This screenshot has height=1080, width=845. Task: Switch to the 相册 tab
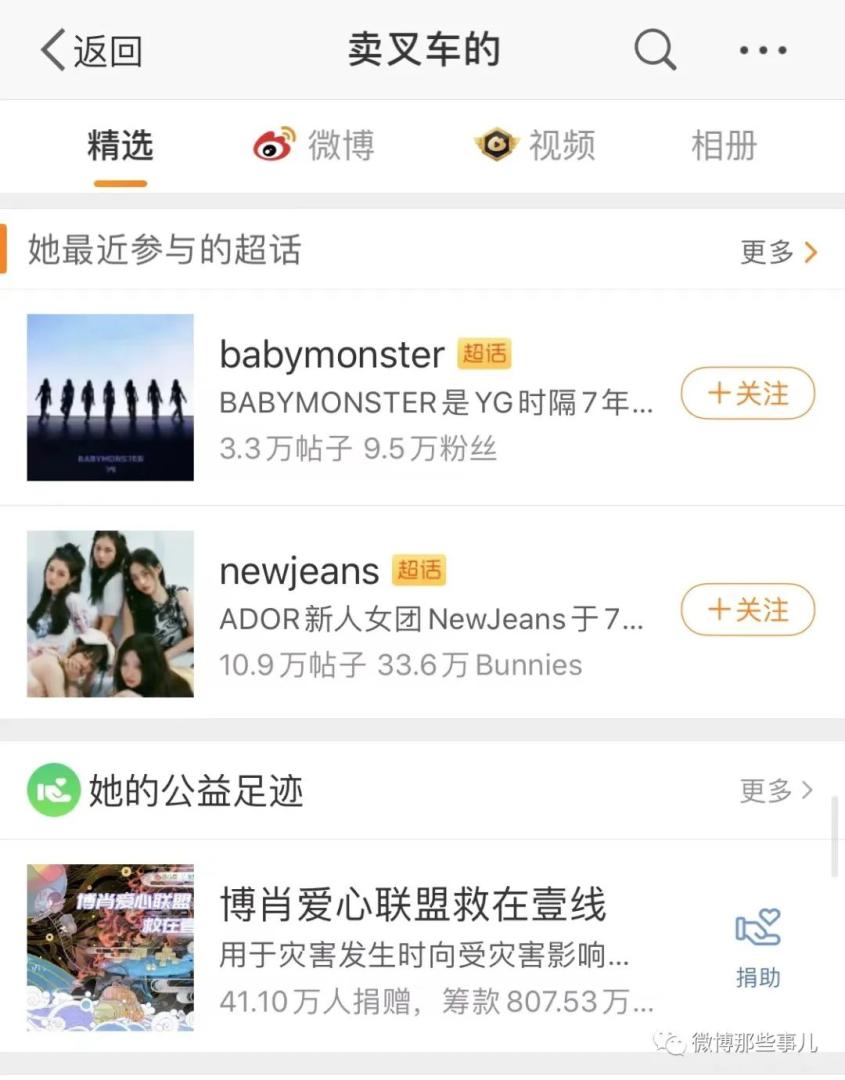pyautogui.click(x=724, y=146)
